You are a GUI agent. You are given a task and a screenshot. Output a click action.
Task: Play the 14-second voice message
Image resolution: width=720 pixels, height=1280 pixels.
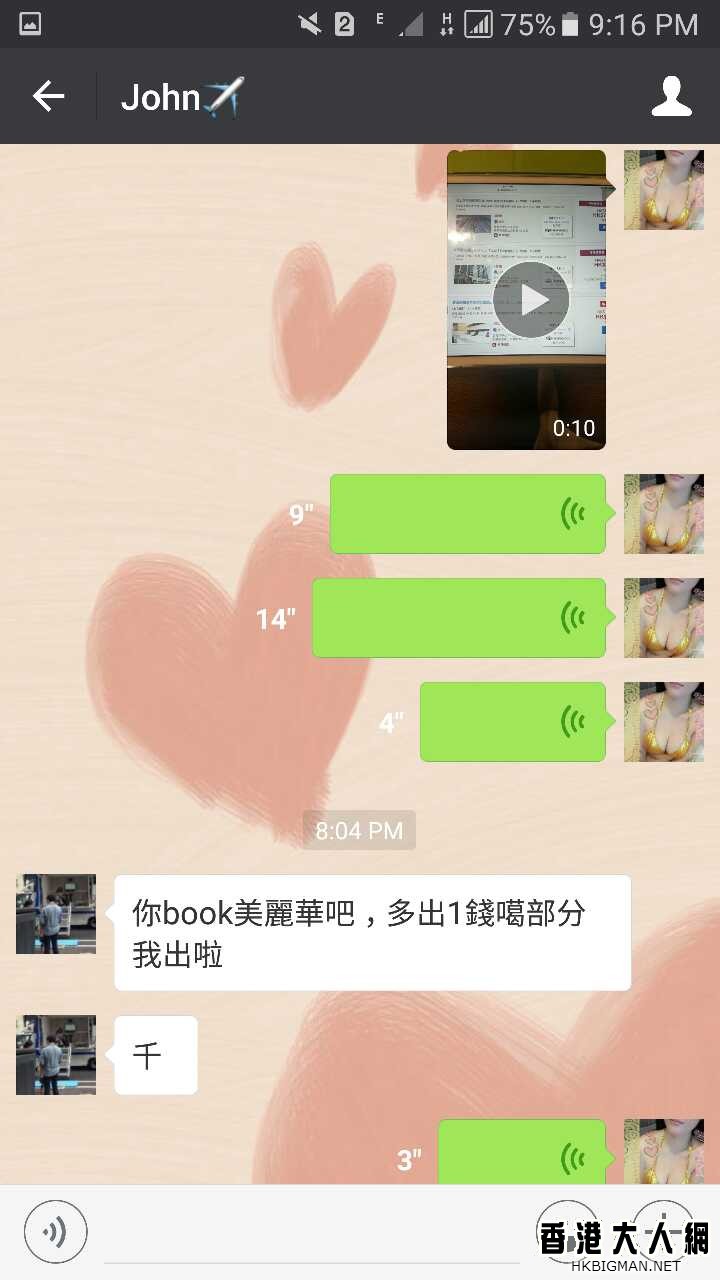[x=459, y=618]
